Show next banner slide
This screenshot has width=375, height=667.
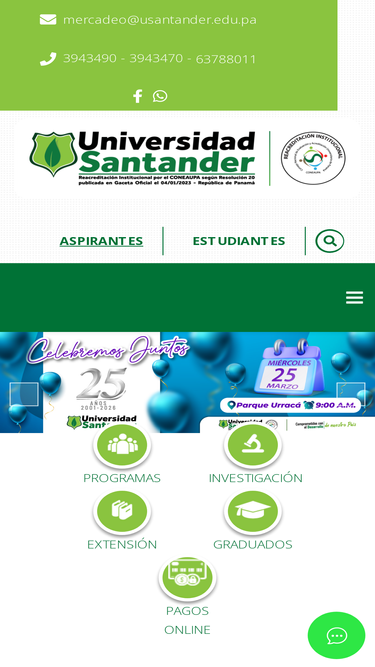[351, 394]
